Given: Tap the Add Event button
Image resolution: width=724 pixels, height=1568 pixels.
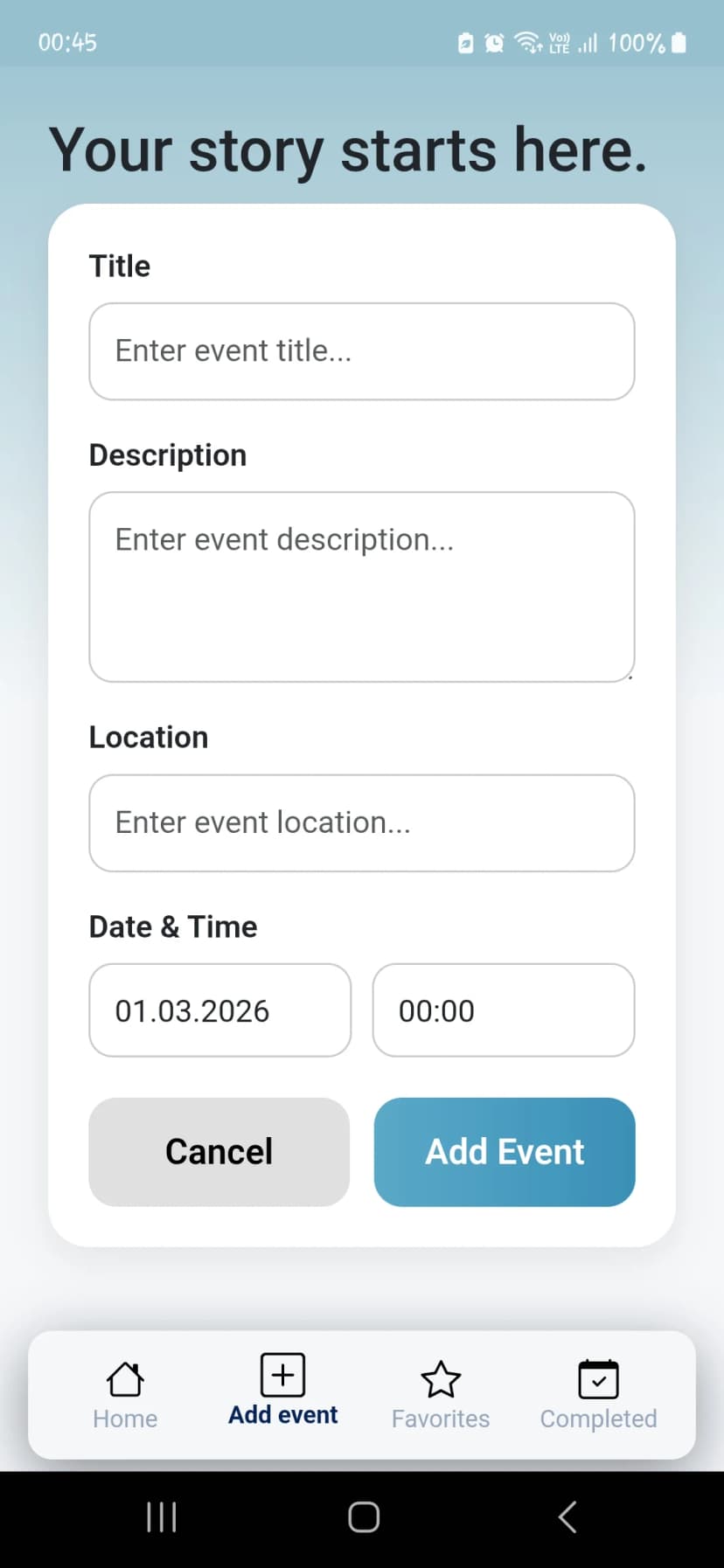Looking at the screenshot, I should (504, 1151).
